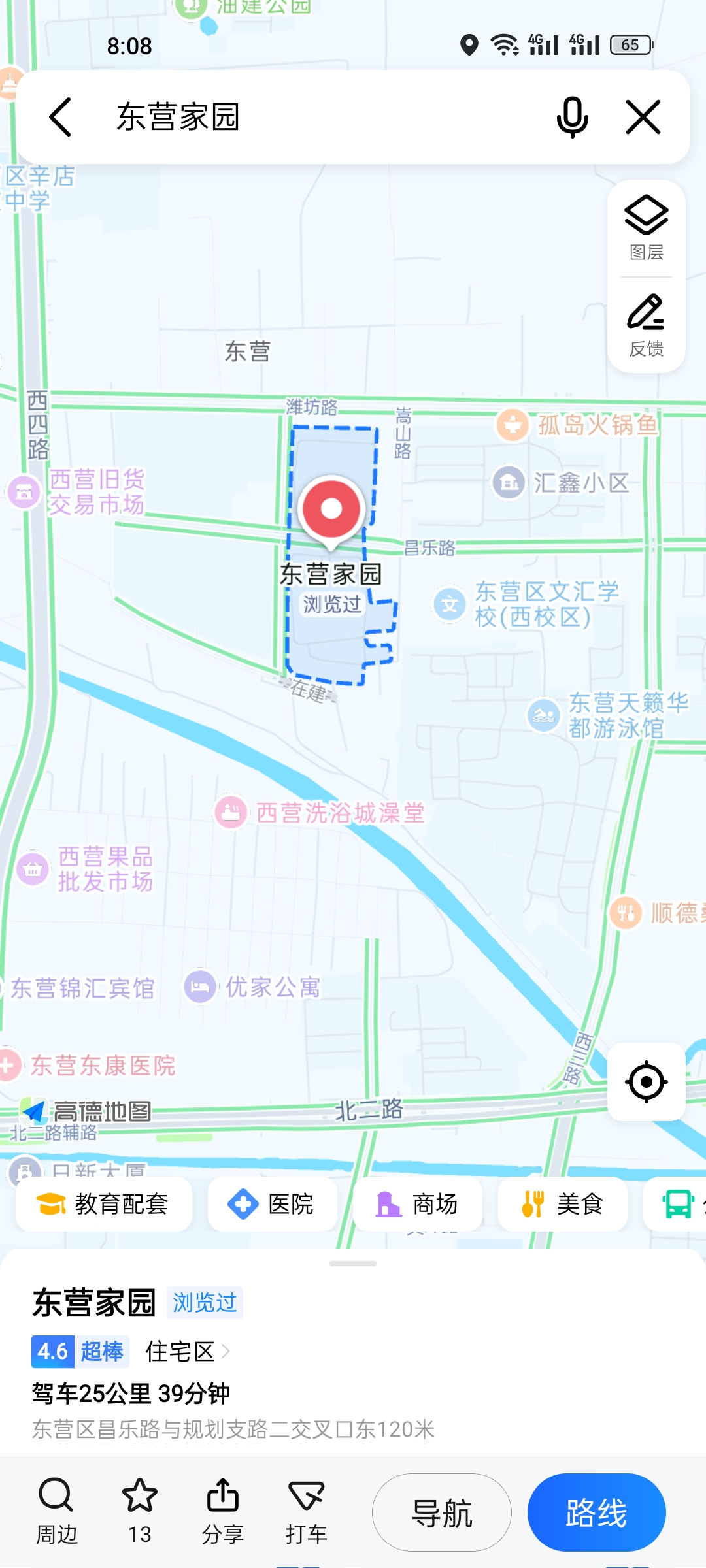Open the 美食 food category
This screenshot has height=1568, width=706.
(x=563, y=1204)
